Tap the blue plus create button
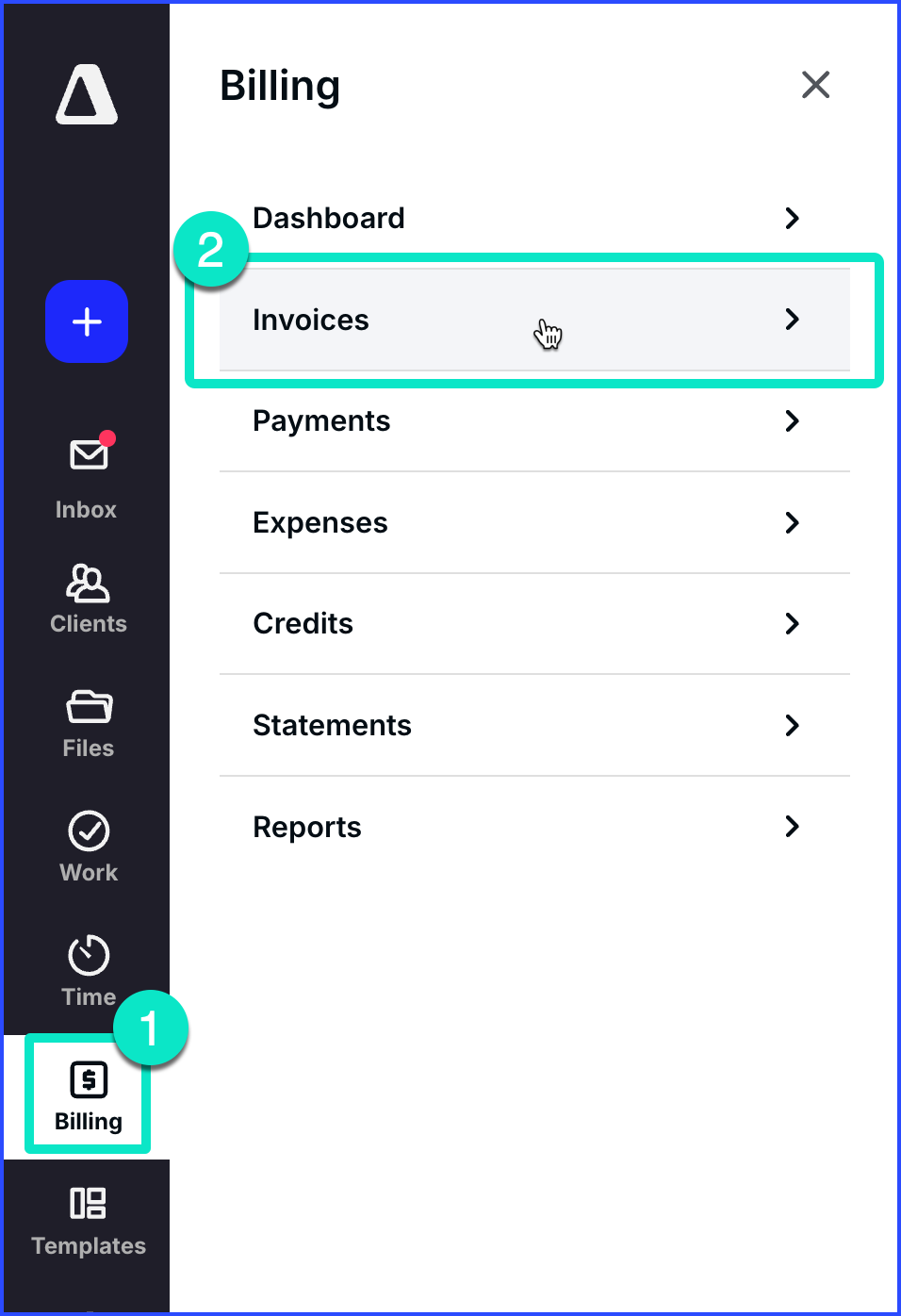 [87, 321]
